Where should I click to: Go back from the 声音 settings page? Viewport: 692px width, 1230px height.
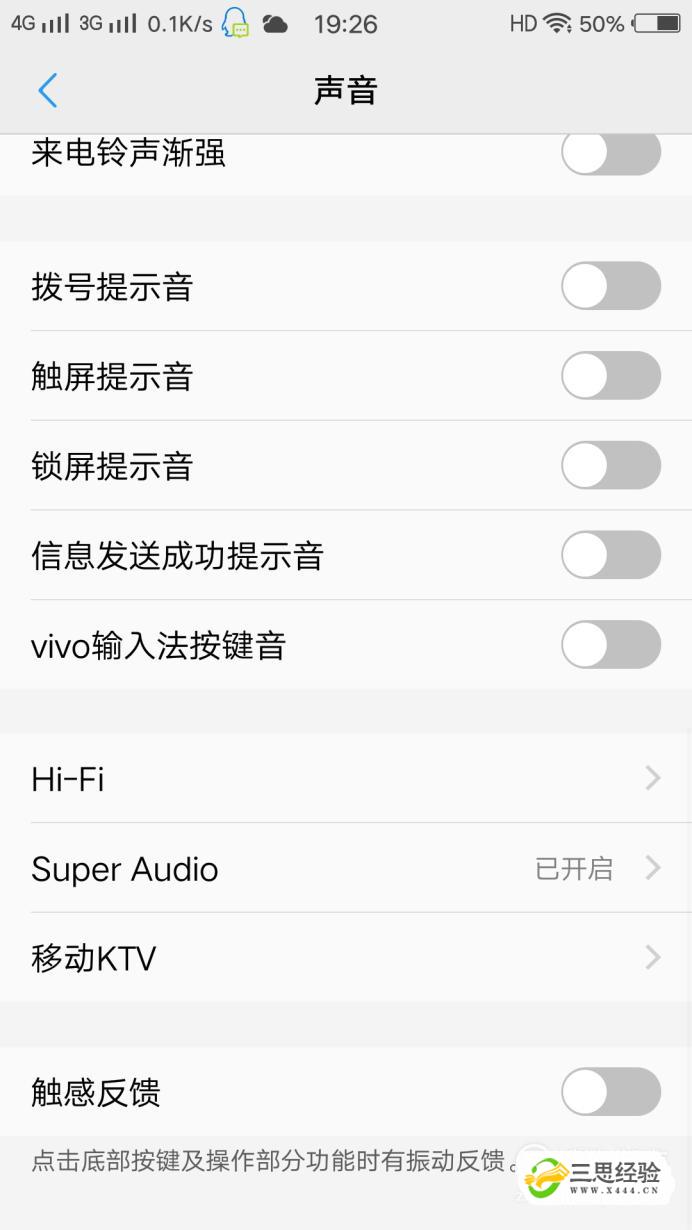47,91
